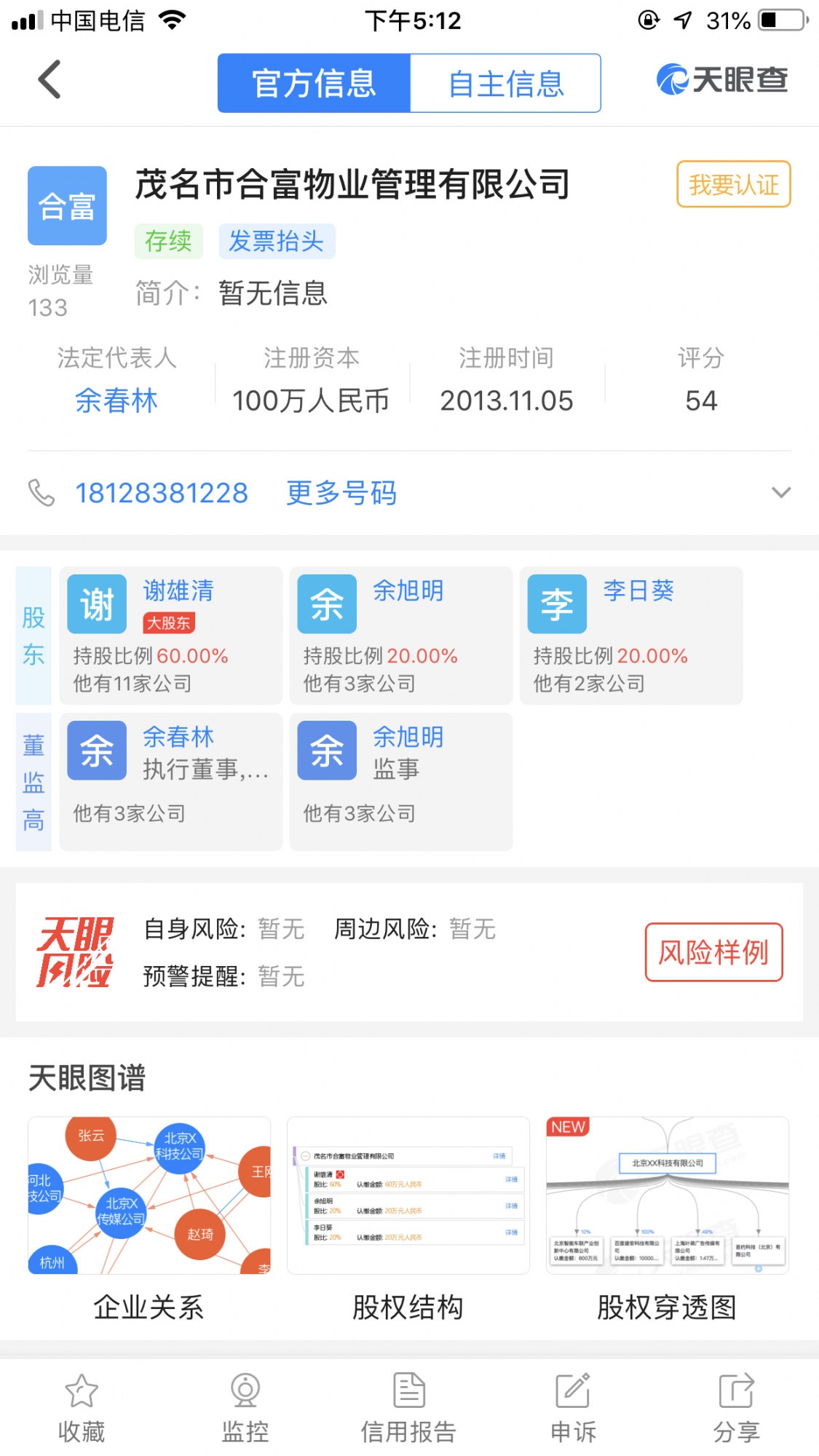The image size is (819, 1456).
Task: Open legal representative 余春林's profile
Action: [116, 400]
